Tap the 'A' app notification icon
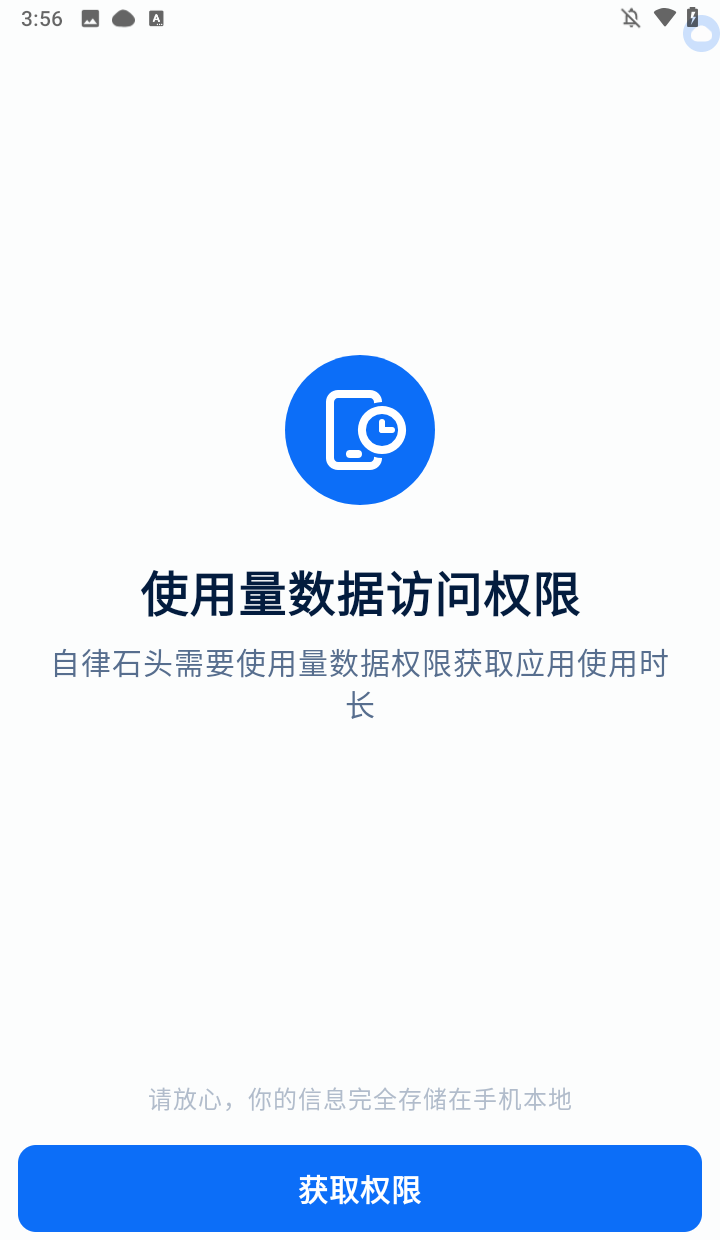 coord(156,17)
